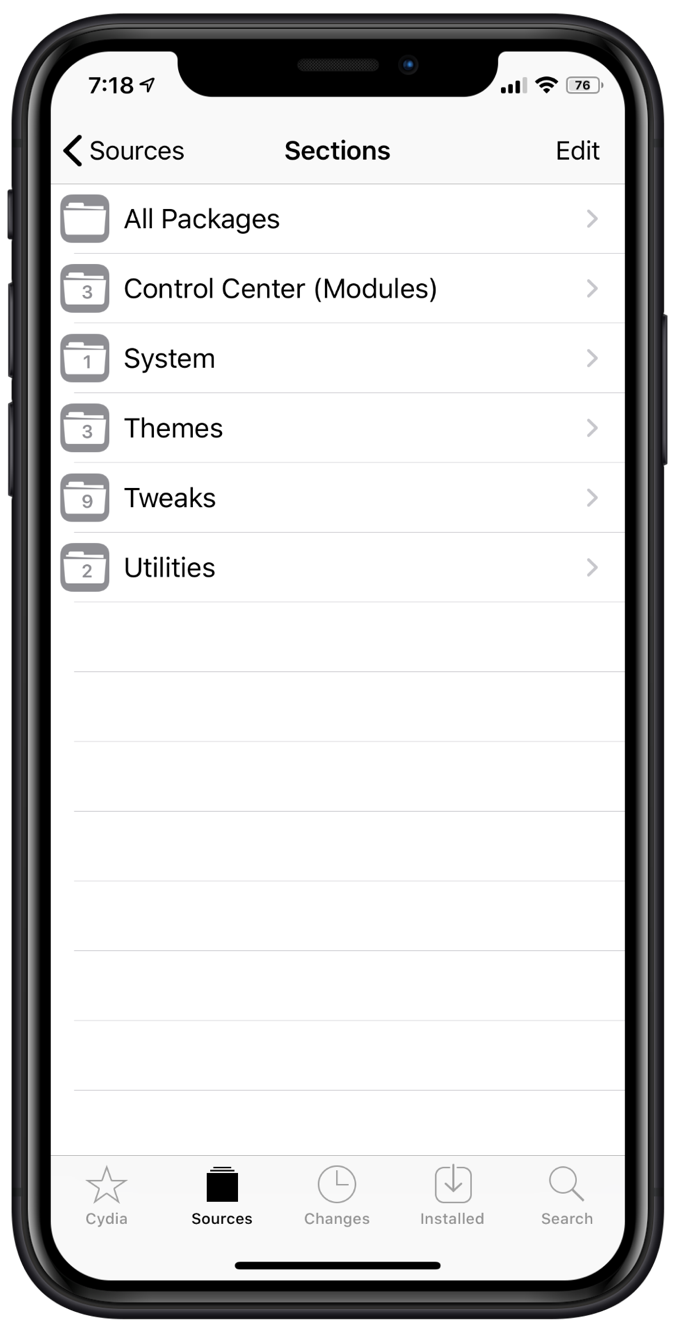Open the System section
This screenshot has width=675, height=1336.
(x=338, y=359)
